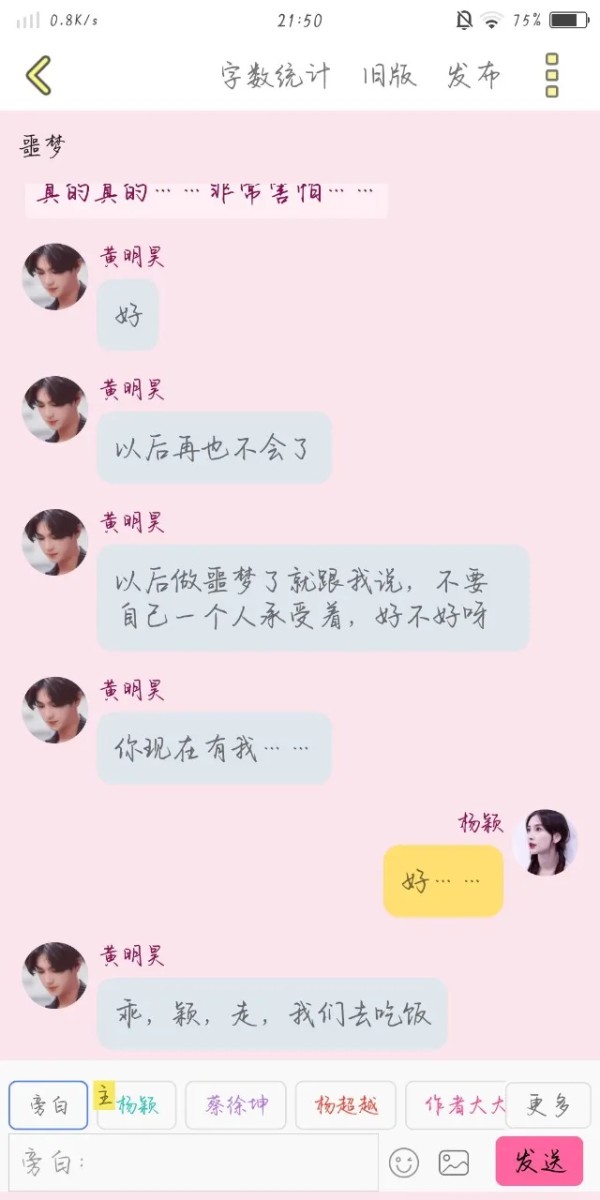Select the 旁白 narrator role
This screenshot has height=1200, width=600.
[49, 1105]
